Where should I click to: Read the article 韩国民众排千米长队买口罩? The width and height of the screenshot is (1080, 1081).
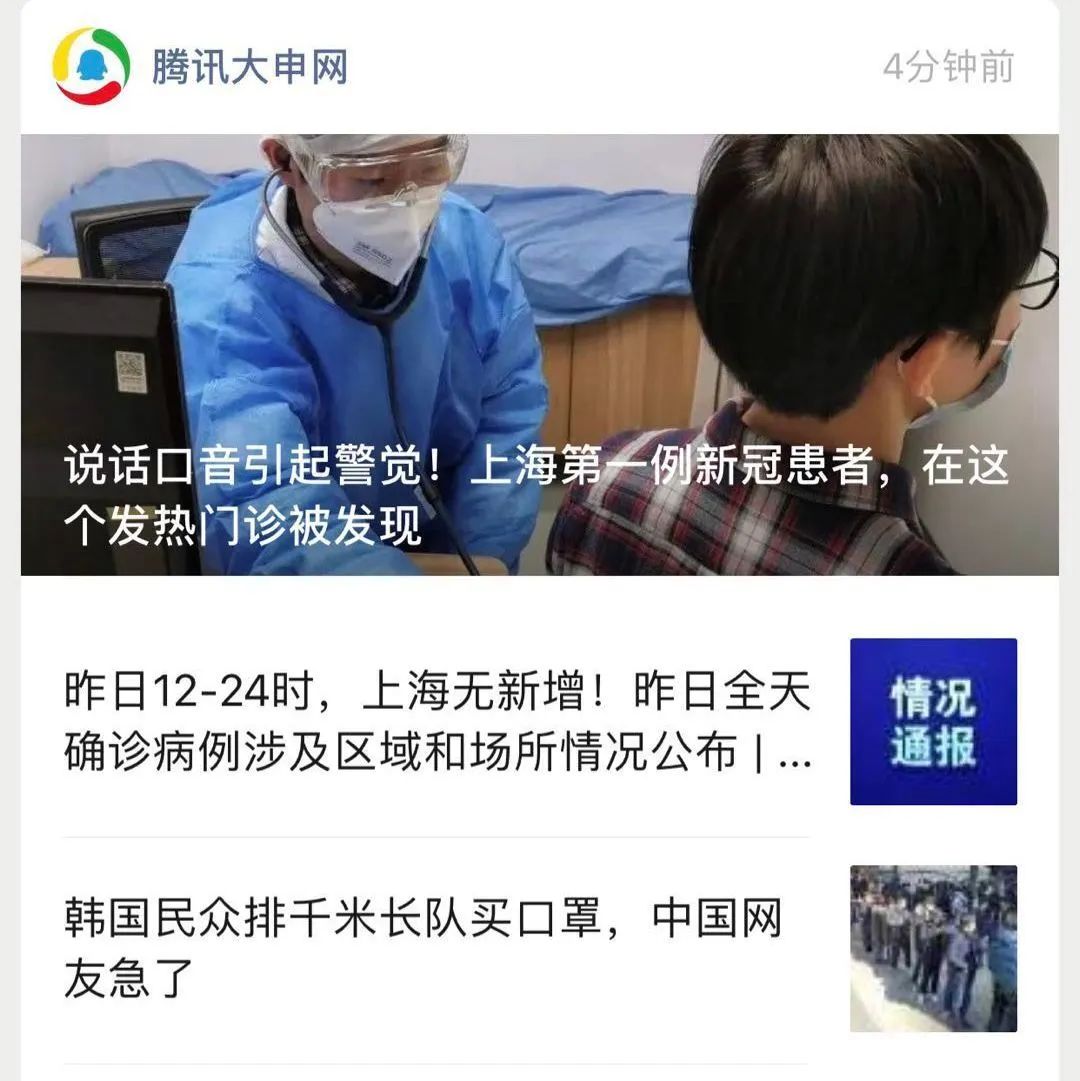423,947
